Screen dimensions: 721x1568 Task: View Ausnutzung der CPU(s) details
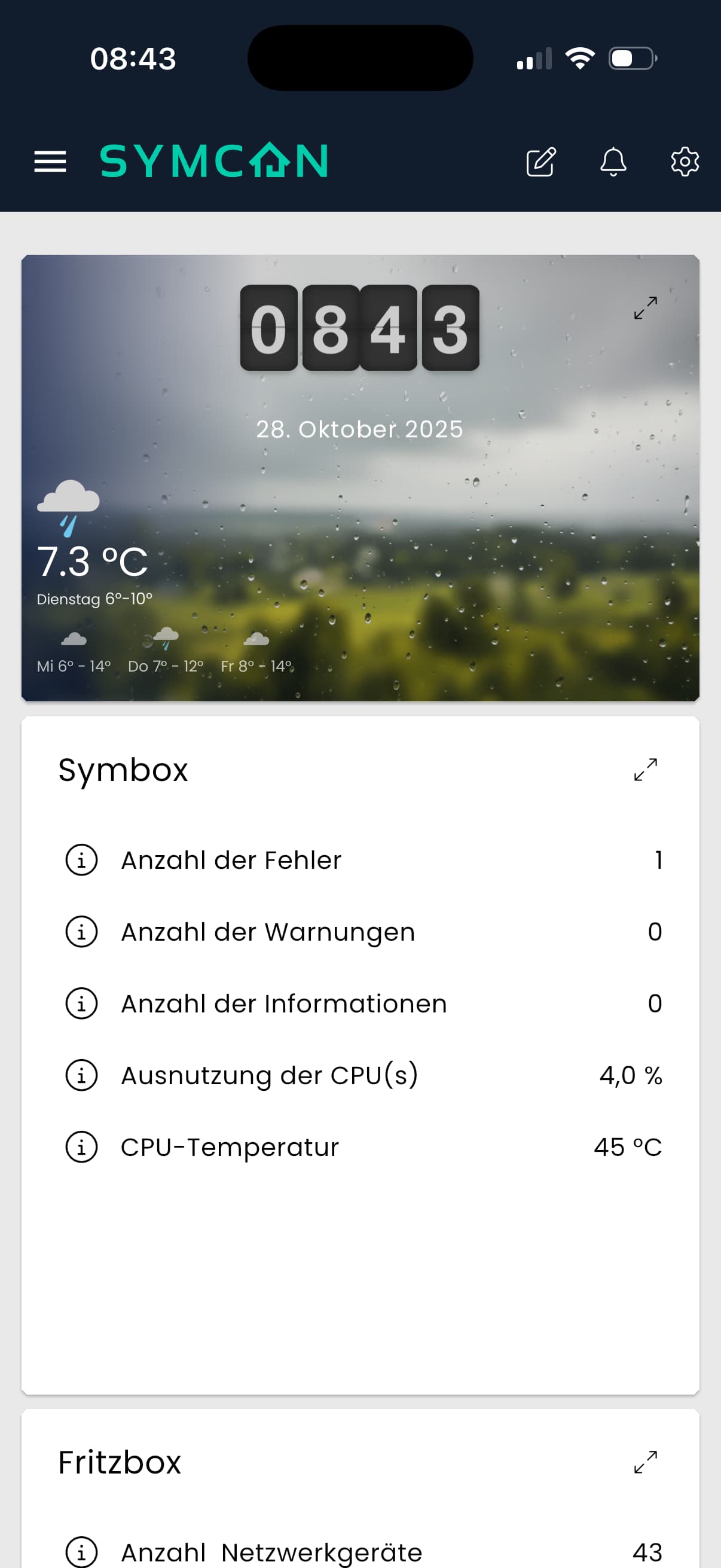pos(360,1076)
